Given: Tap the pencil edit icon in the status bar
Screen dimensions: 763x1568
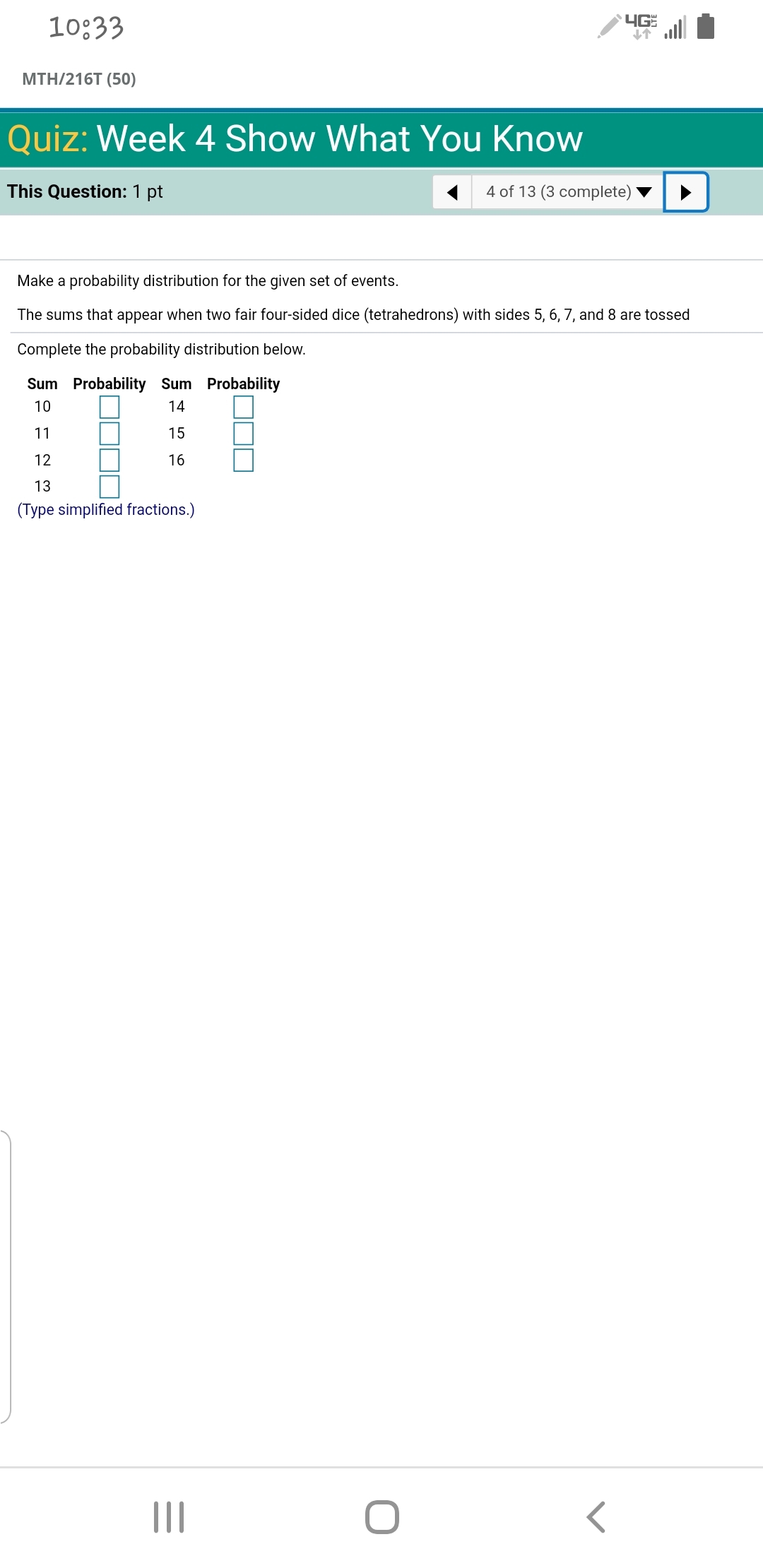Looking at the screenshot, I should [x=609, y=27].
